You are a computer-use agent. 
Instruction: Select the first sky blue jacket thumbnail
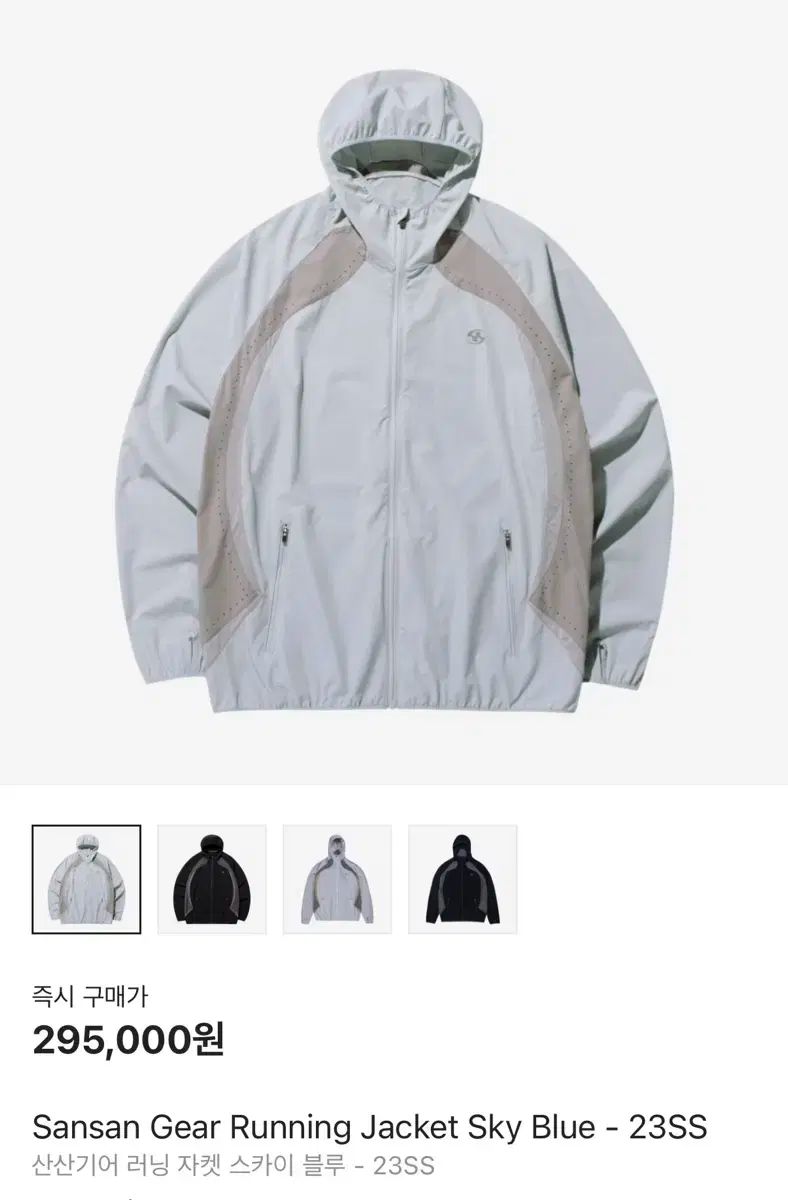87,880
